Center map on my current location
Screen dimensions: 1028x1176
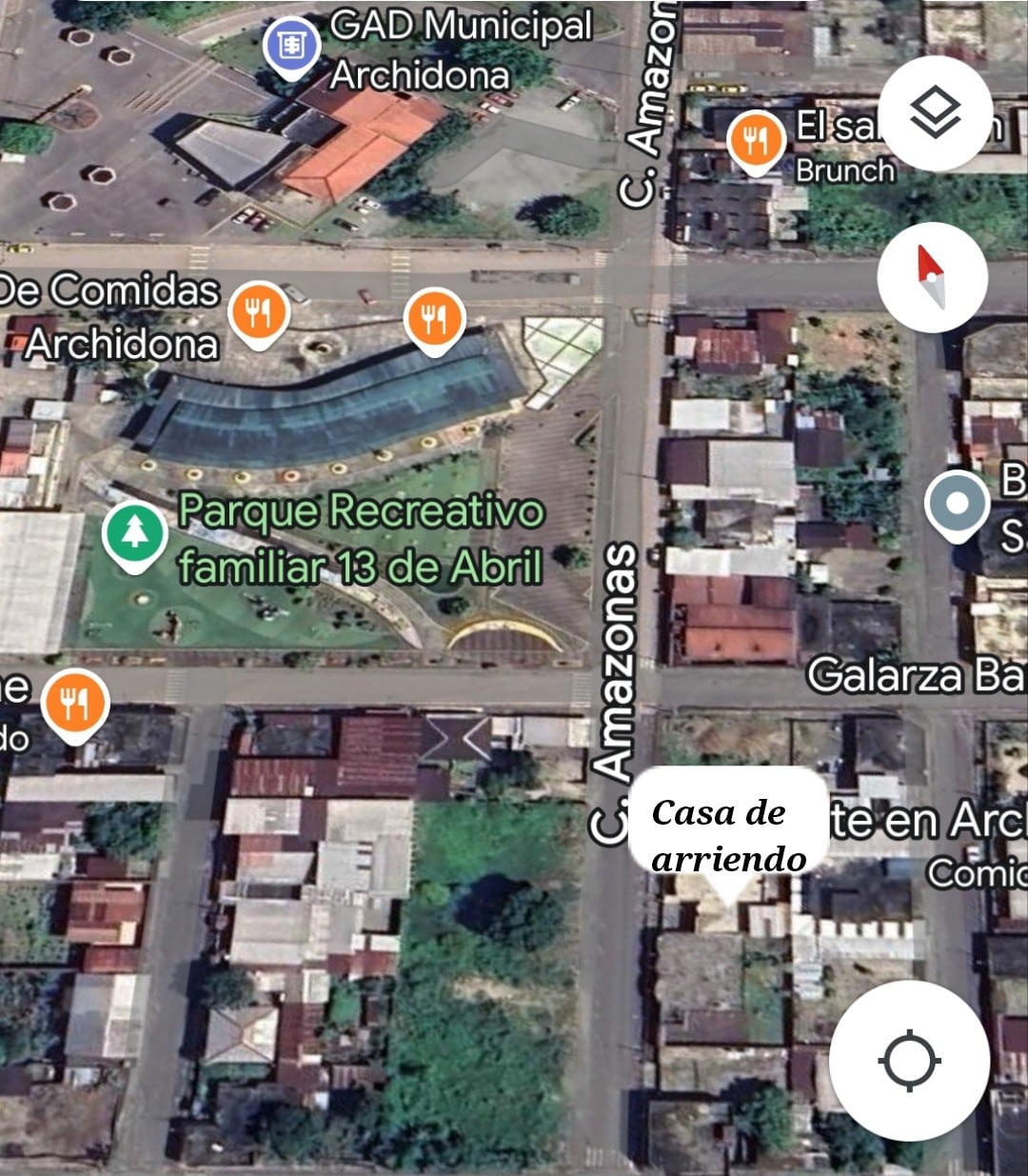(x=910, y=1060)
